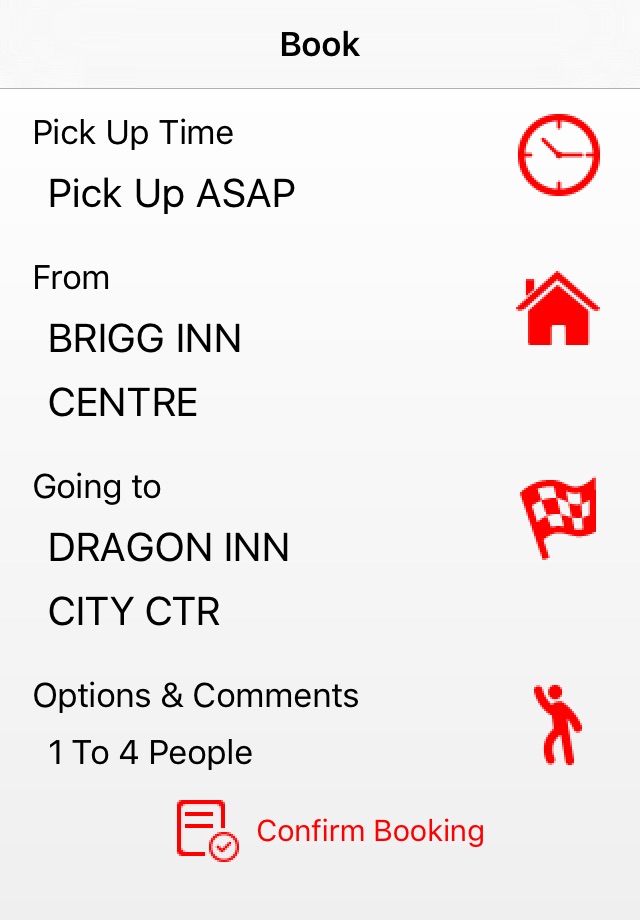Viewport: 640px width, 920px height.
Task: Edit the BRIGG INN CENTRE pickup address
Action: (145, 370)
